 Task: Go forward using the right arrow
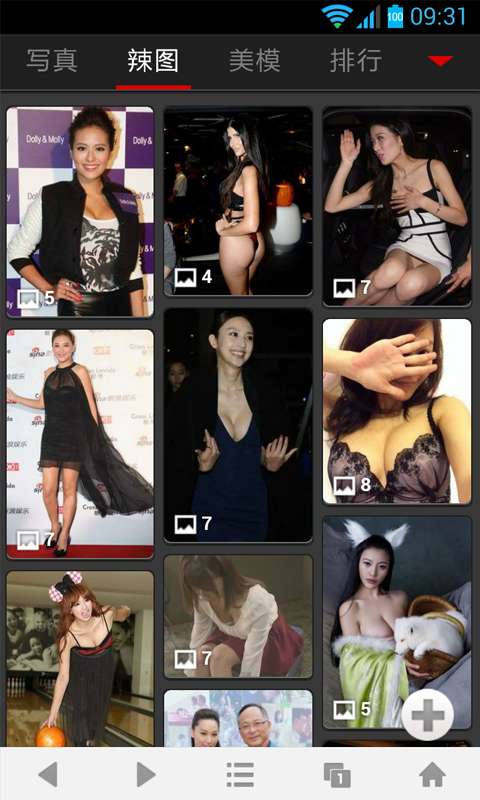(145, 774)
